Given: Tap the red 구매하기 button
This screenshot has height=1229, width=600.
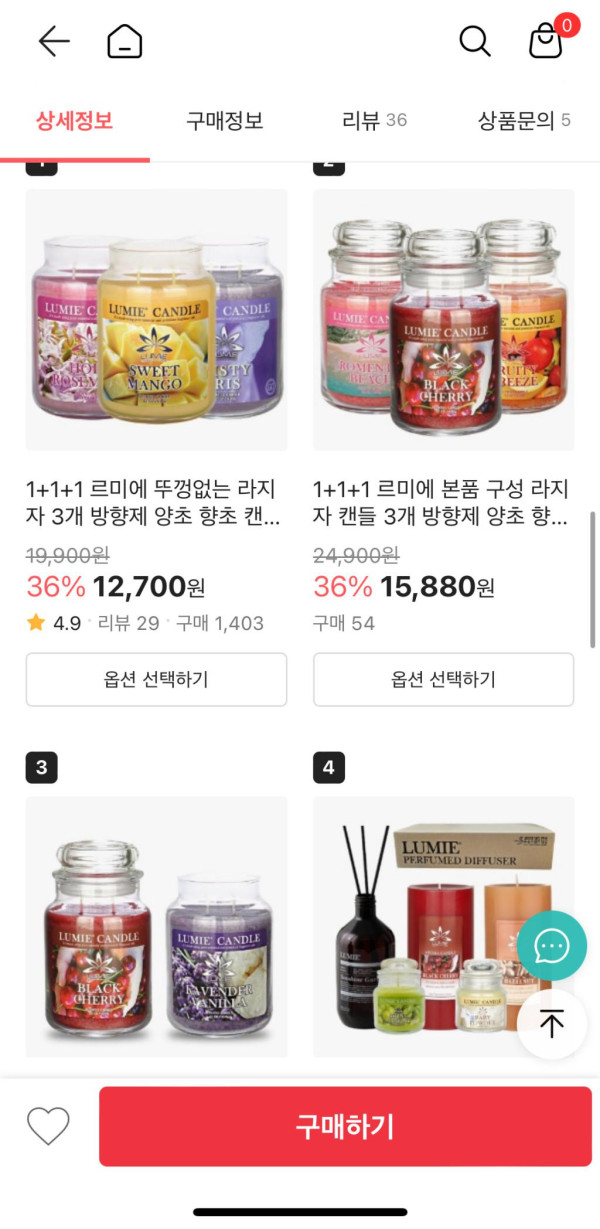Looking at the screenshot, I should point(345,1126).
